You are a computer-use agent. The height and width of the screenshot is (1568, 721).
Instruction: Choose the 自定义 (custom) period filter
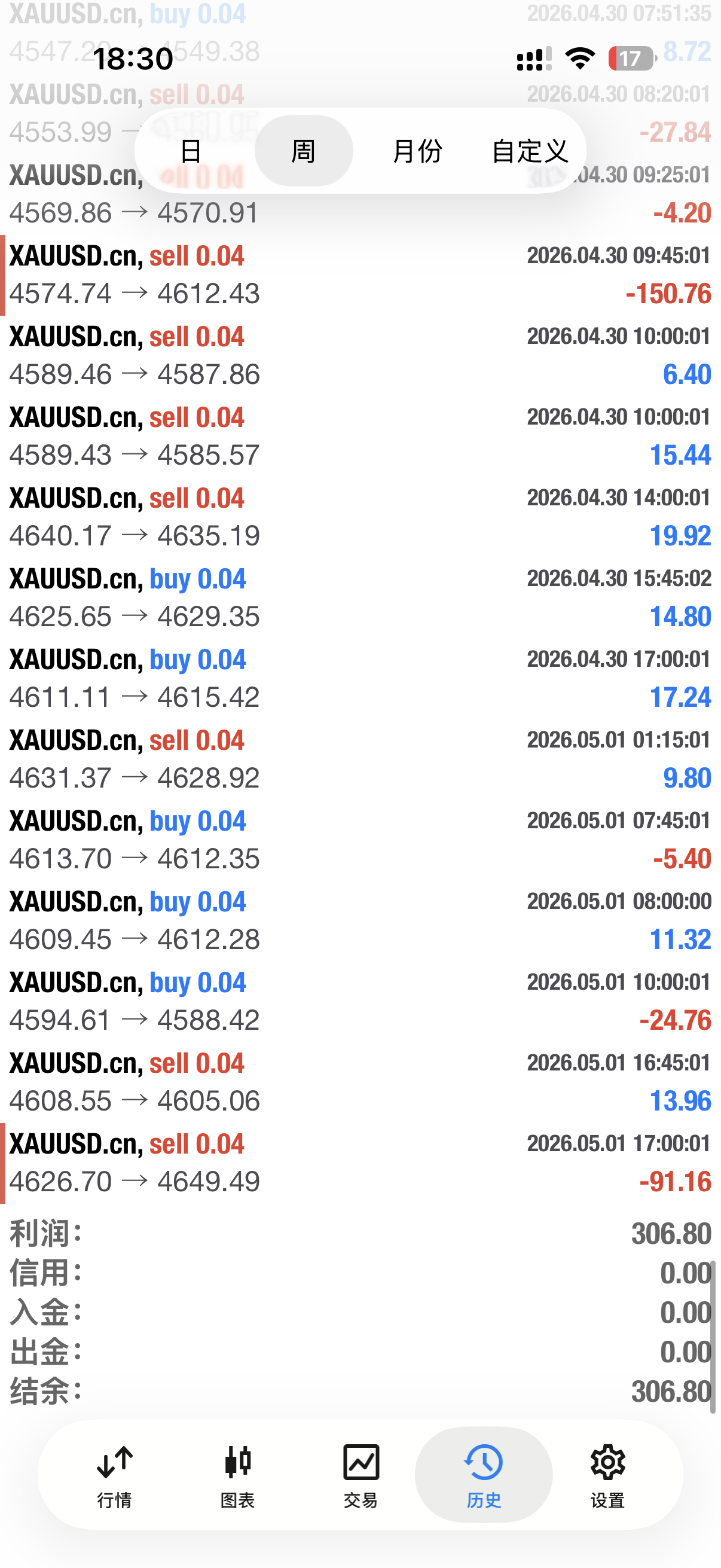click(x=530, y=150)
